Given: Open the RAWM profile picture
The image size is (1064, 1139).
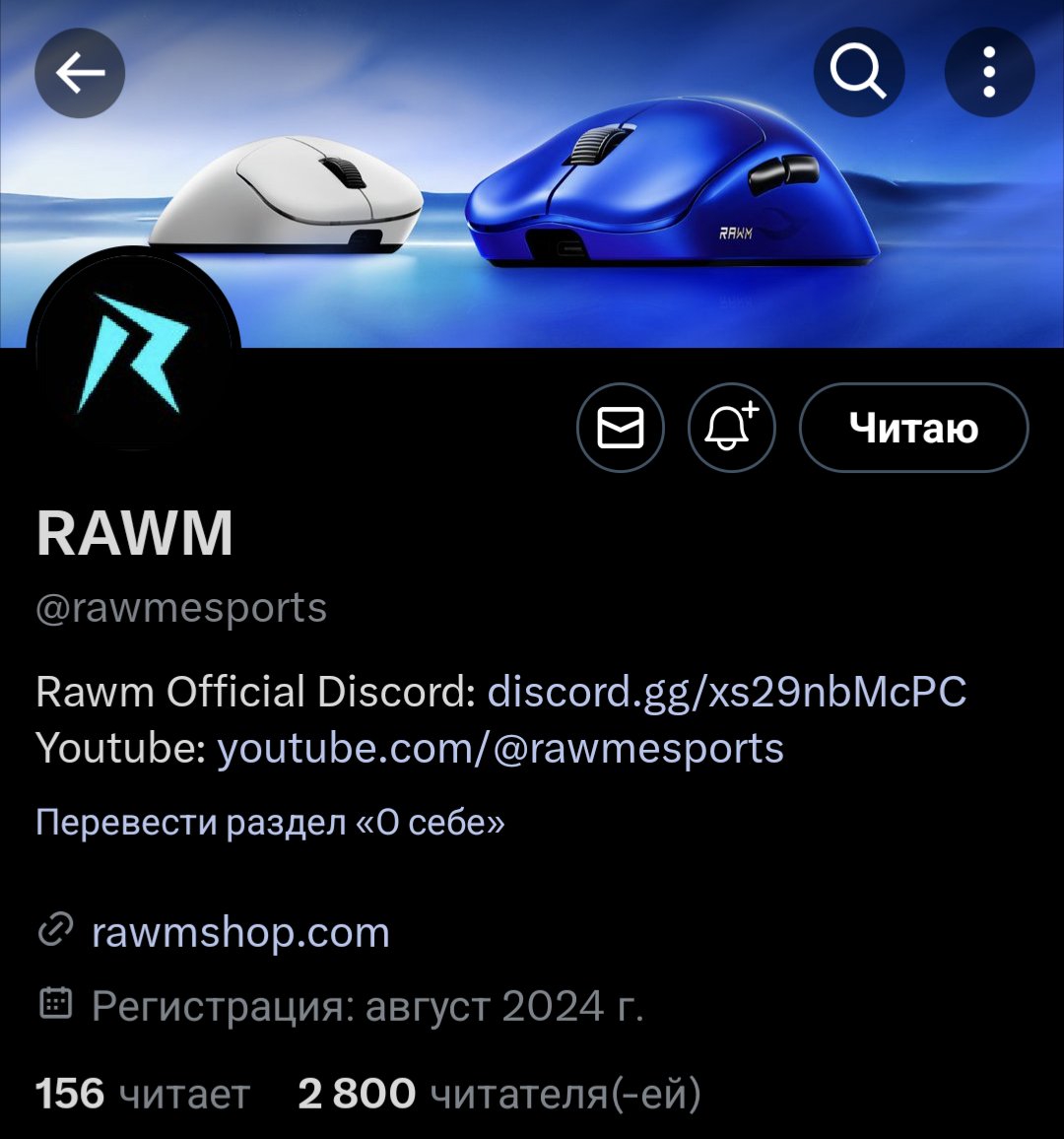Looking at the screenshot, I should click(133, 355).
